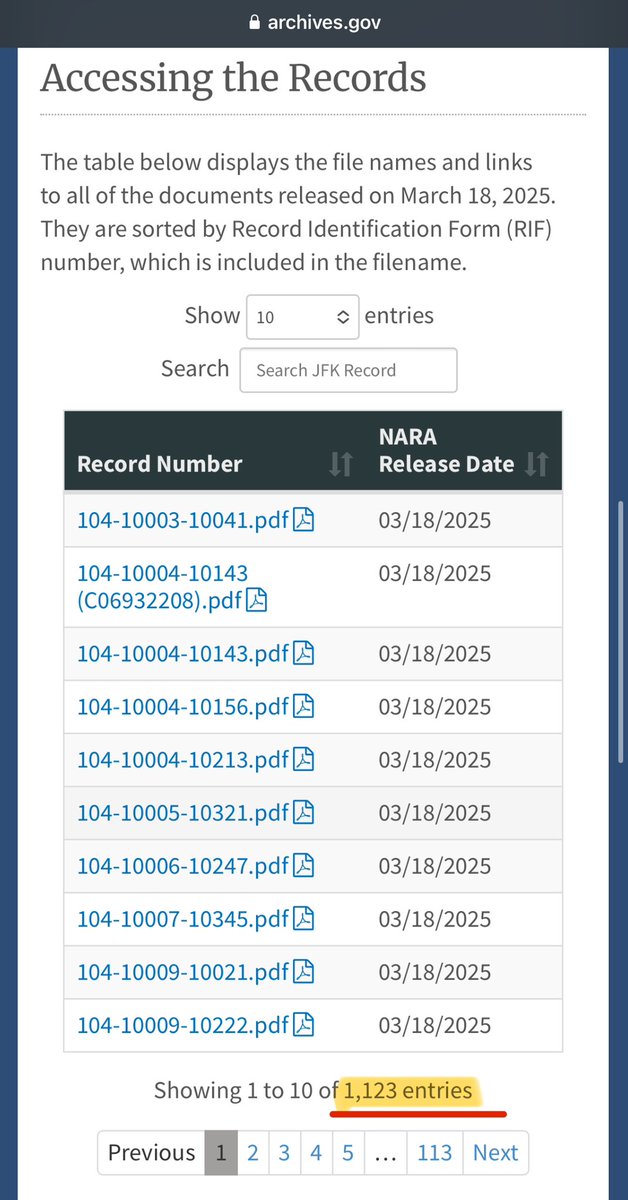Jump to page 5 of results
The width and height of the screenshot is (628, 1200).
348,1153
